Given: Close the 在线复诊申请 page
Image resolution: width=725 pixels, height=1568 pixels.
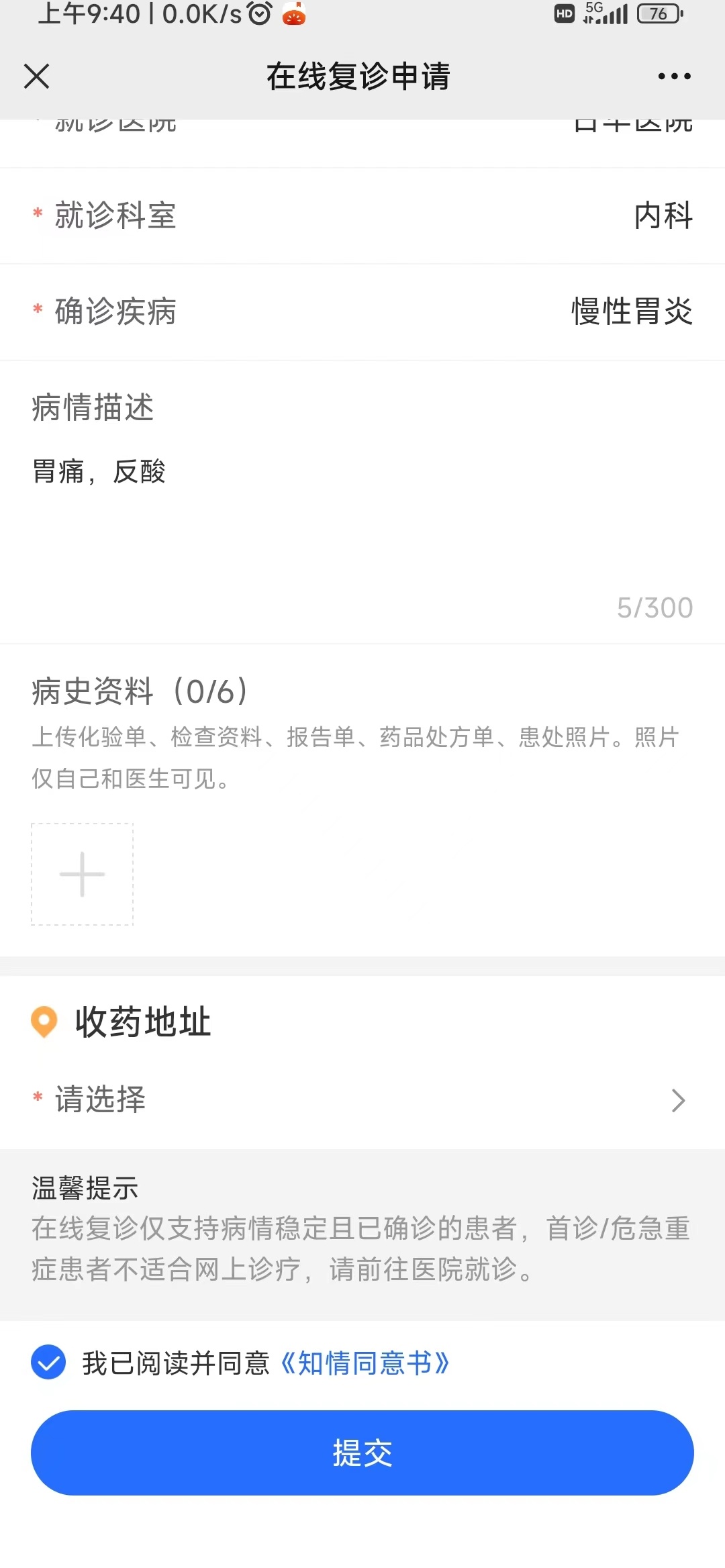Looking at the screenshot, I should pos(37,77).
